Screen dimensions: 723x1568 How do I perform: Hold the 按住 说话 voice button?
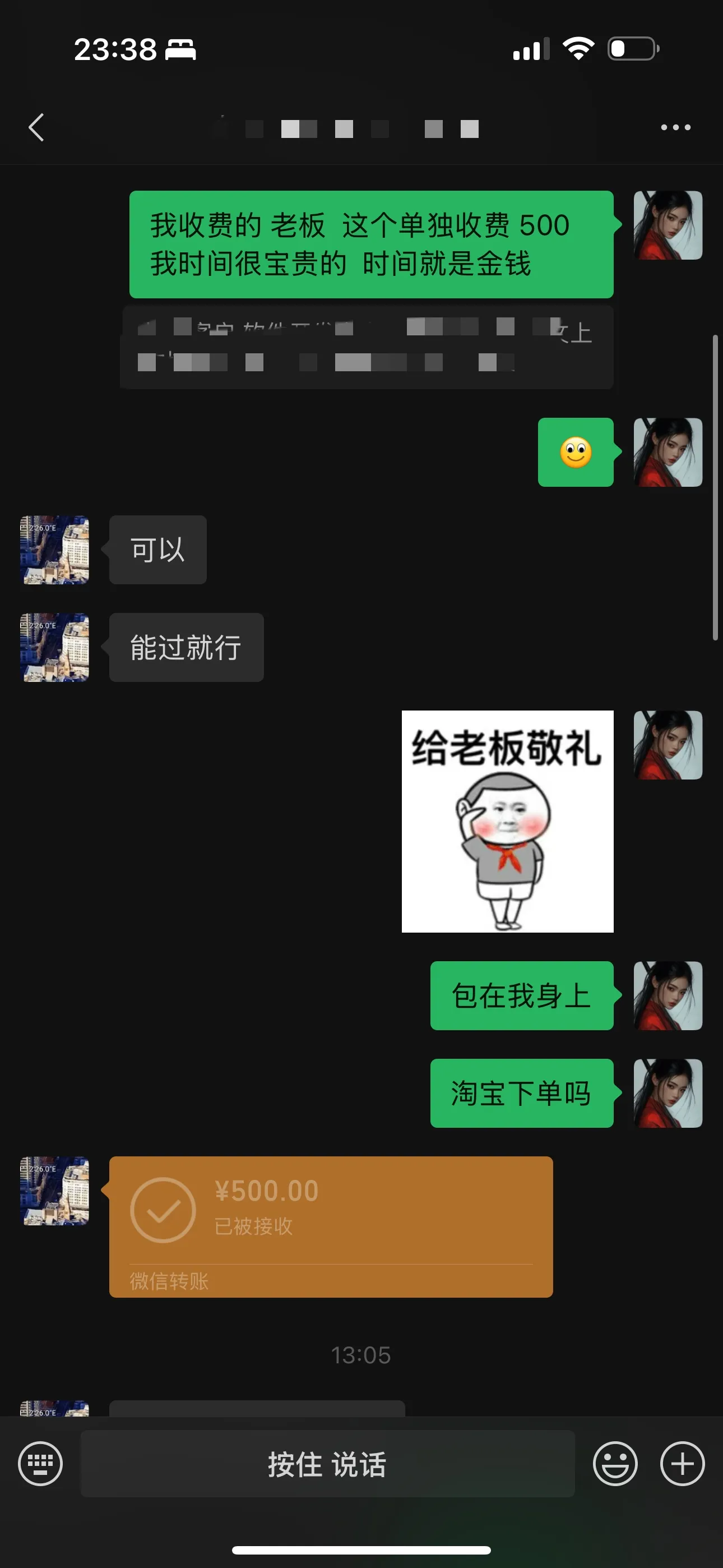point(327,1463)
